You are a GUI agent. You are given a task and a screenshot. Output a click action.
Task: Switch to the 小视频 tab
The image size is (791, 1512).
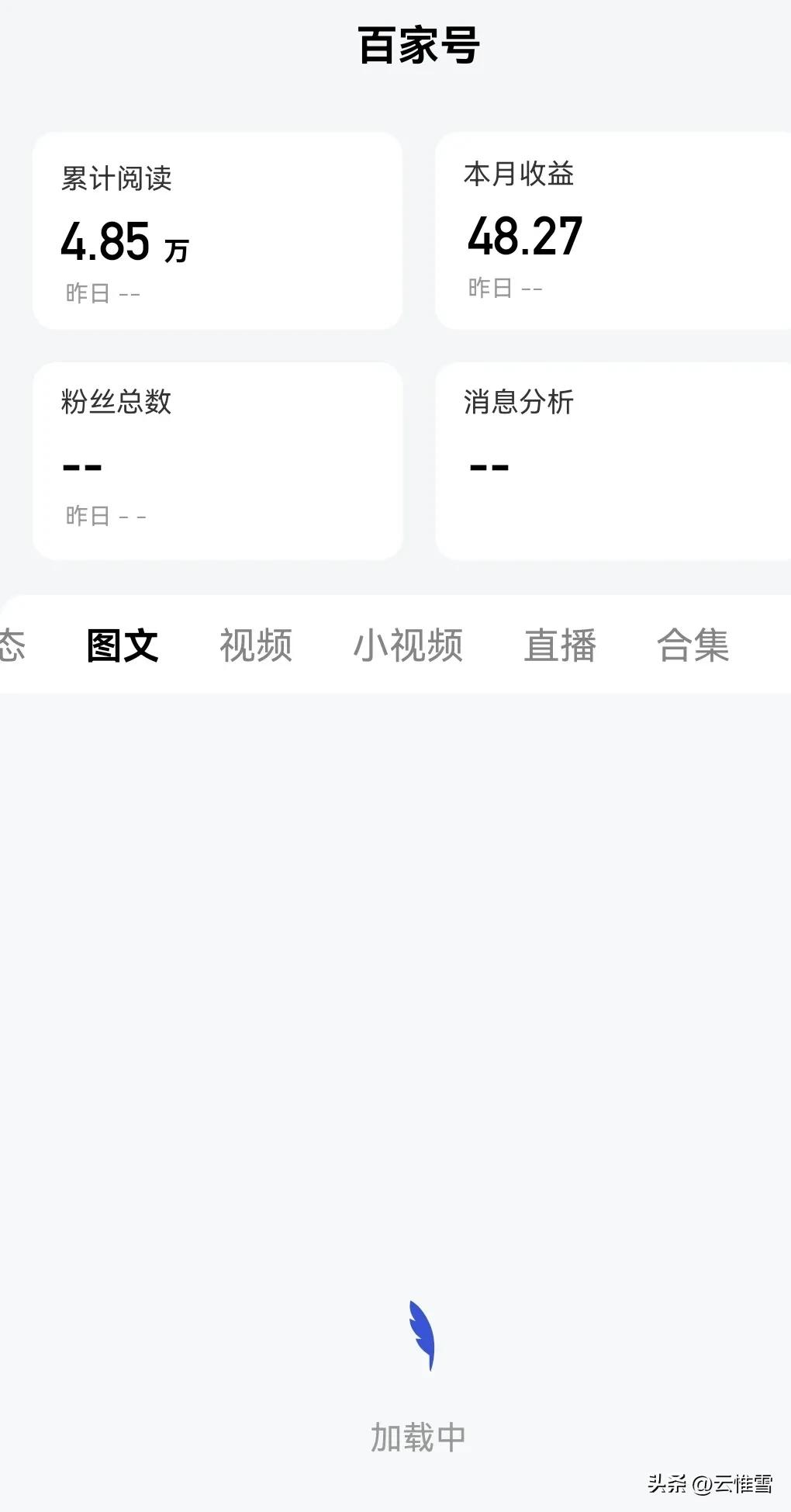pyautogui.click(x=411, y=646)
